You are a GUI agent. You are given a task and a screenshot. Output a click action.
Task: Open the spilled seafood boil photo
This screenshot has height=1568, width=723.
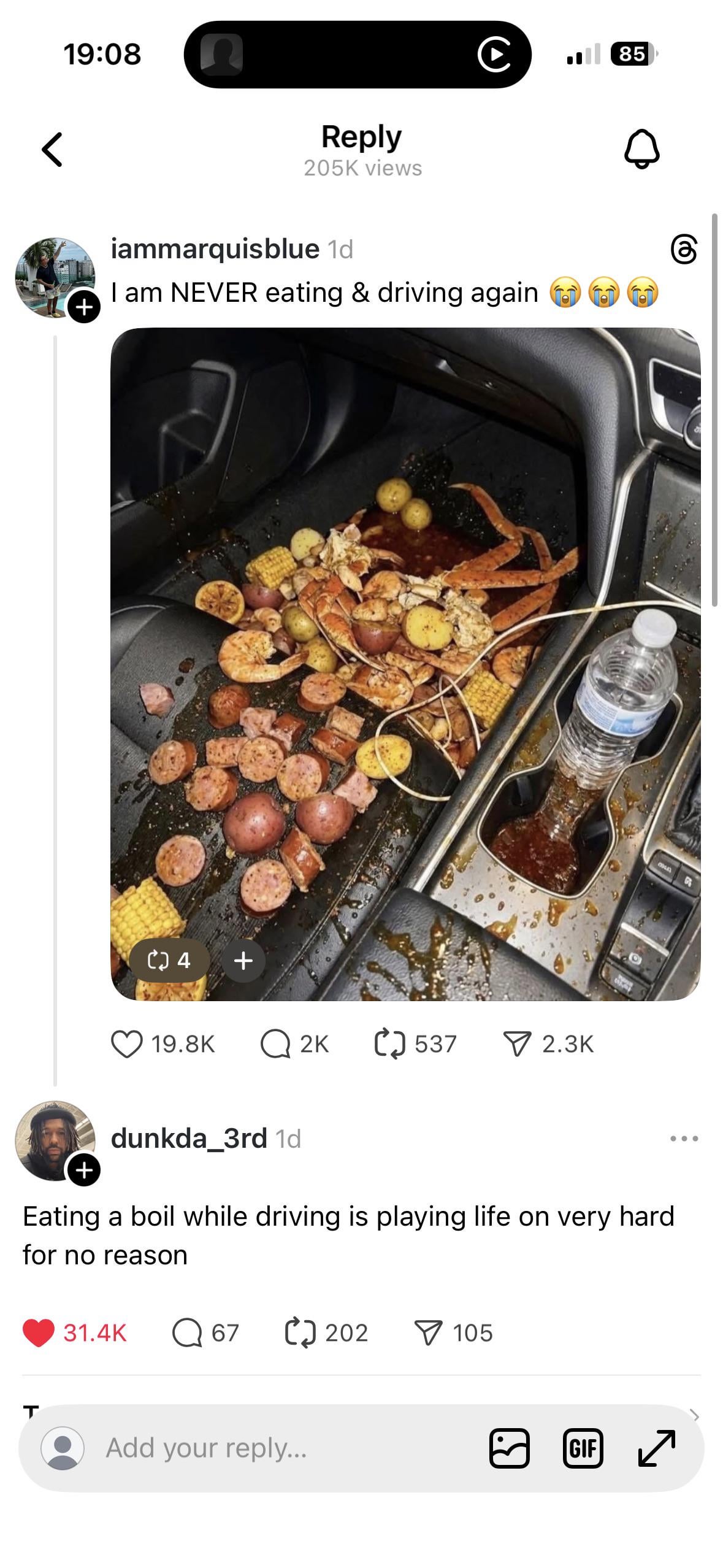405,663
